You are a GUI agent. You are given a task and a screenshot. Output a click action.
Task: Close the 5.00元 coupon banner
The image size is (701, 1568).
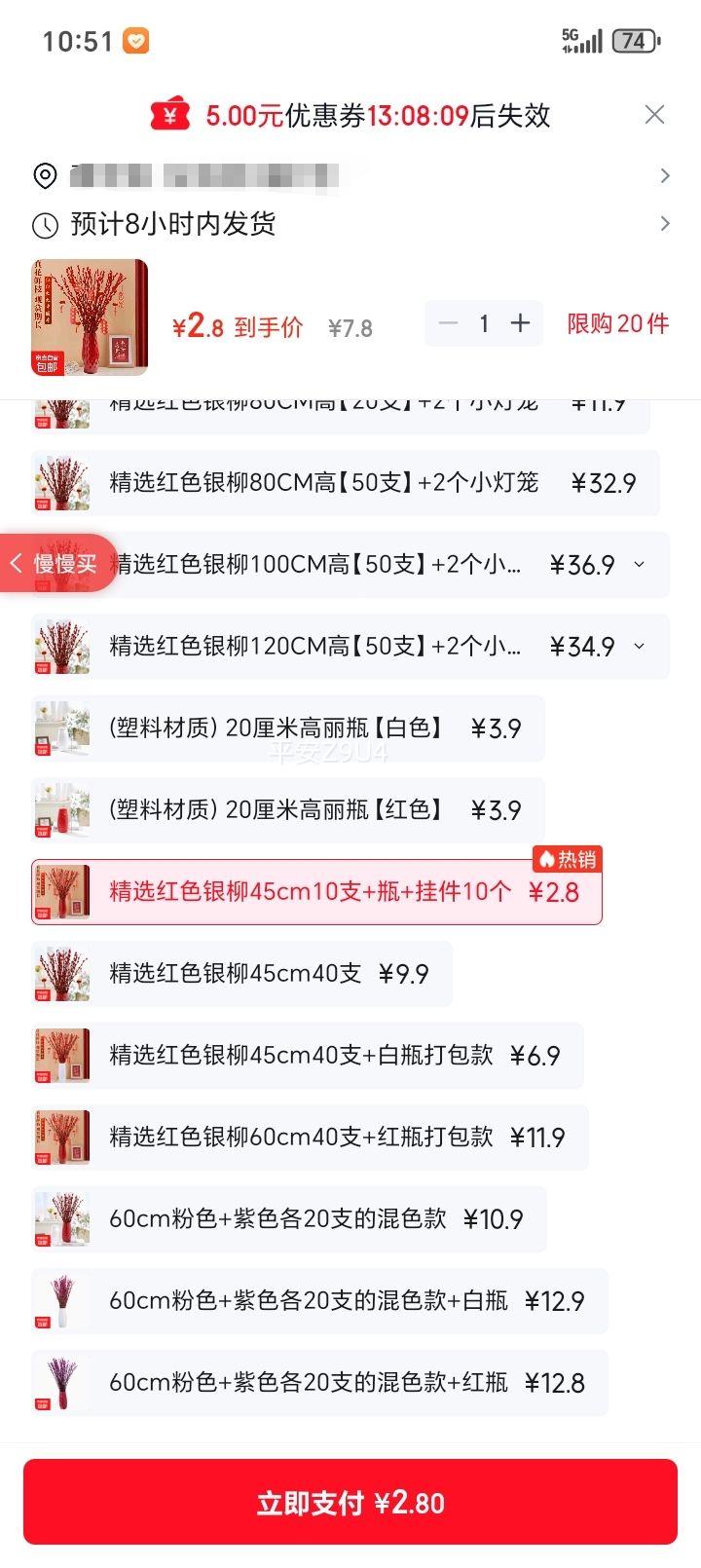[654, 115]
